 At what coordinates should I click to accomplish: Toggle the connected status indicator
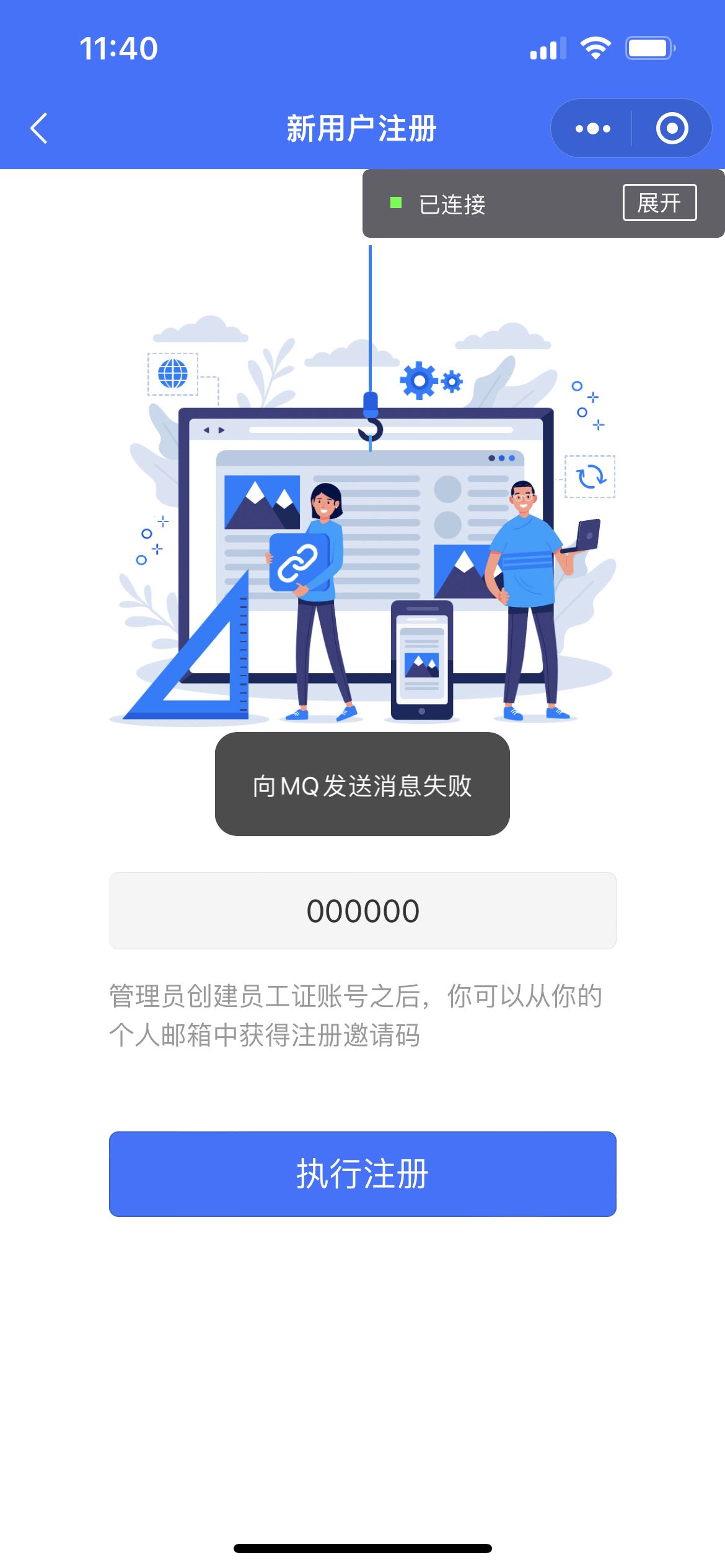pyautogui.click(x=396, y=202)
